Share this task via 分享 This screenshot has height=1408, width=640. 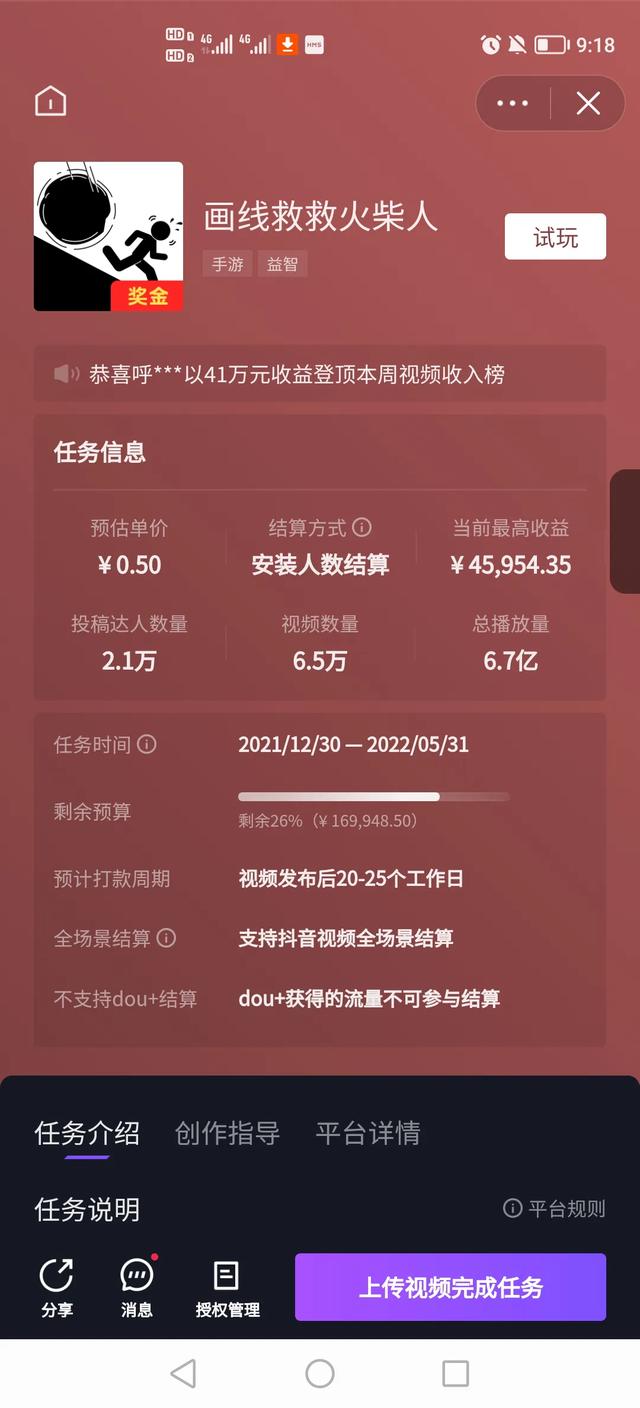click(x=57, y=1287)
